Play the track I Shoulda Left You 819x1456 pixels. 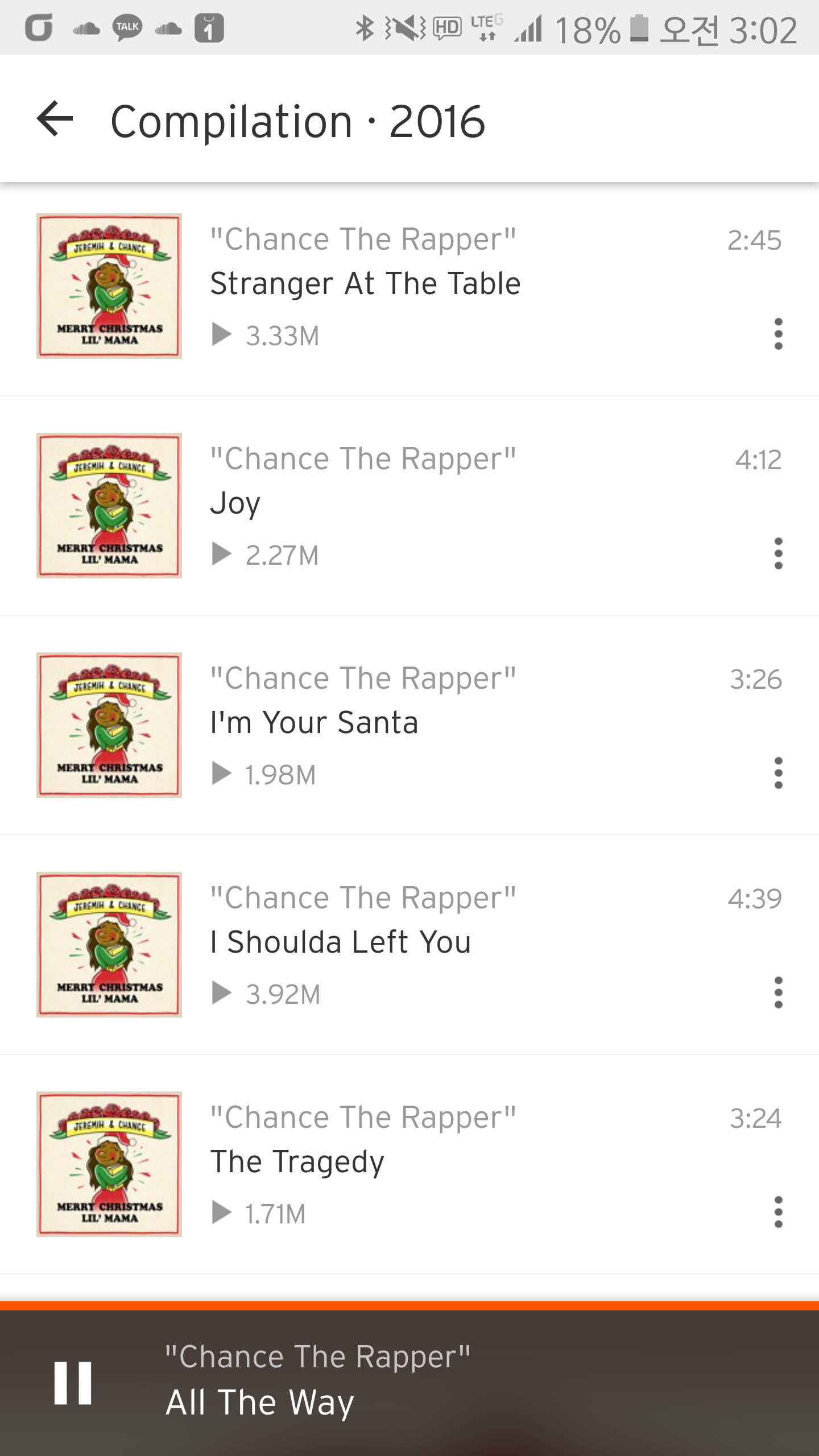click(340, 942)
